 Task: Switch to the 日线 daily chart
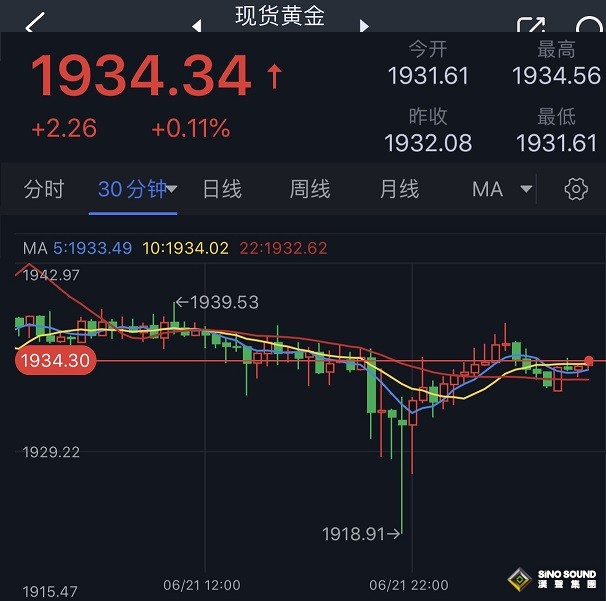point(222,189)
